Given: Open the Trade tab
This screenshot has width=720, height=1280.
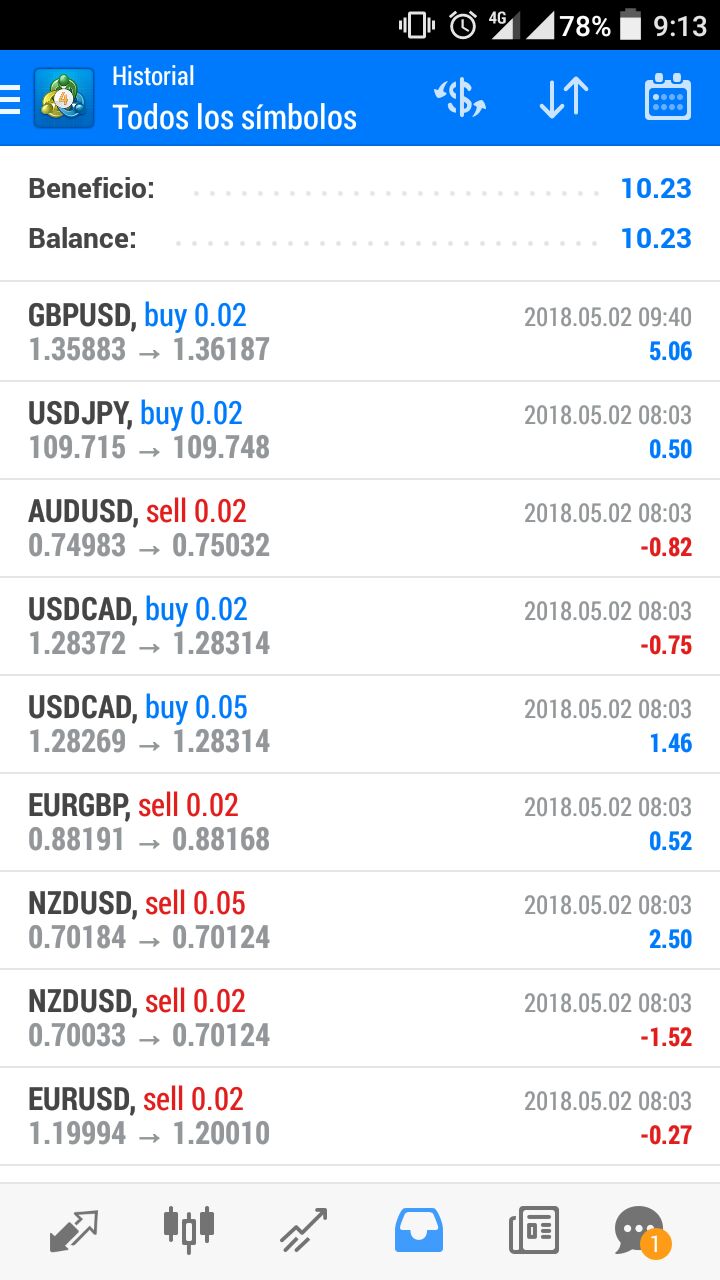Looking at the screenshot, I should pyautogui.click(x=303, y=1231).
